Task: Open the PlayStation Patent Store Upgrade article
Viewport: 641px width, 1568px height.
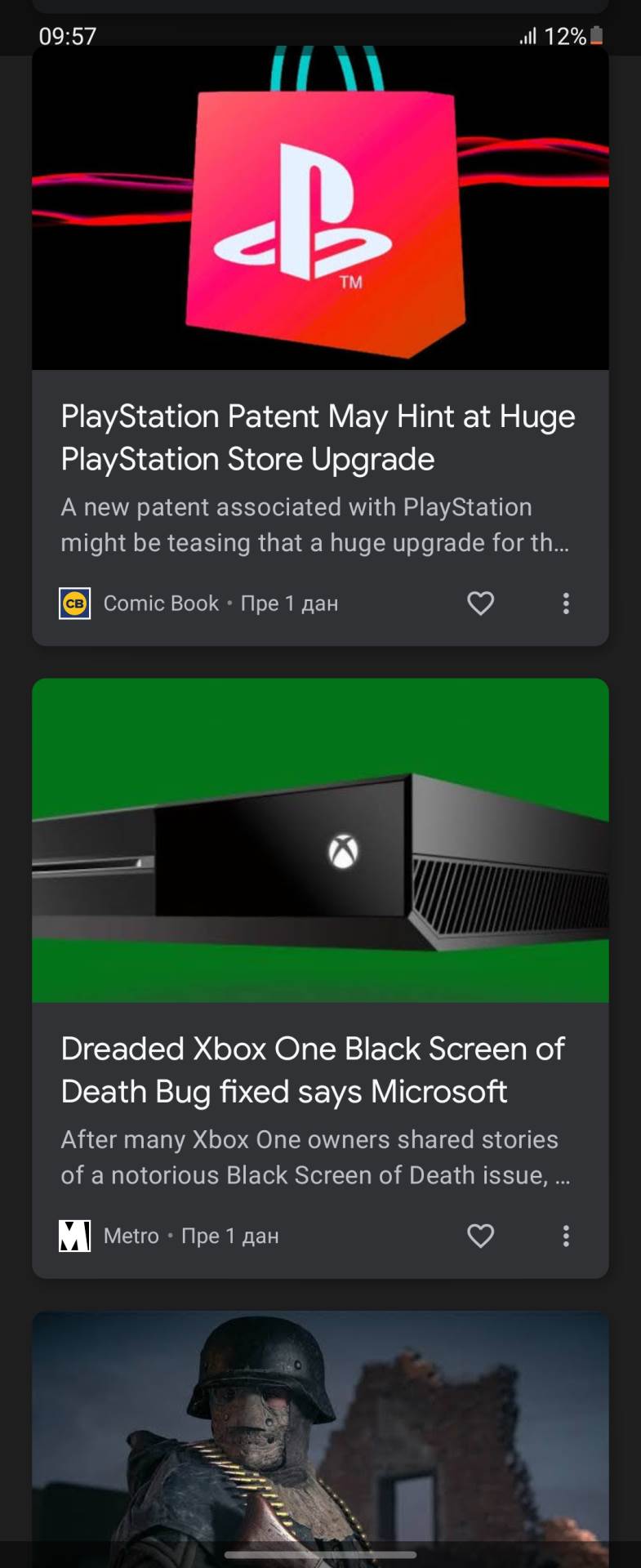Action: (x=318, y=438)
